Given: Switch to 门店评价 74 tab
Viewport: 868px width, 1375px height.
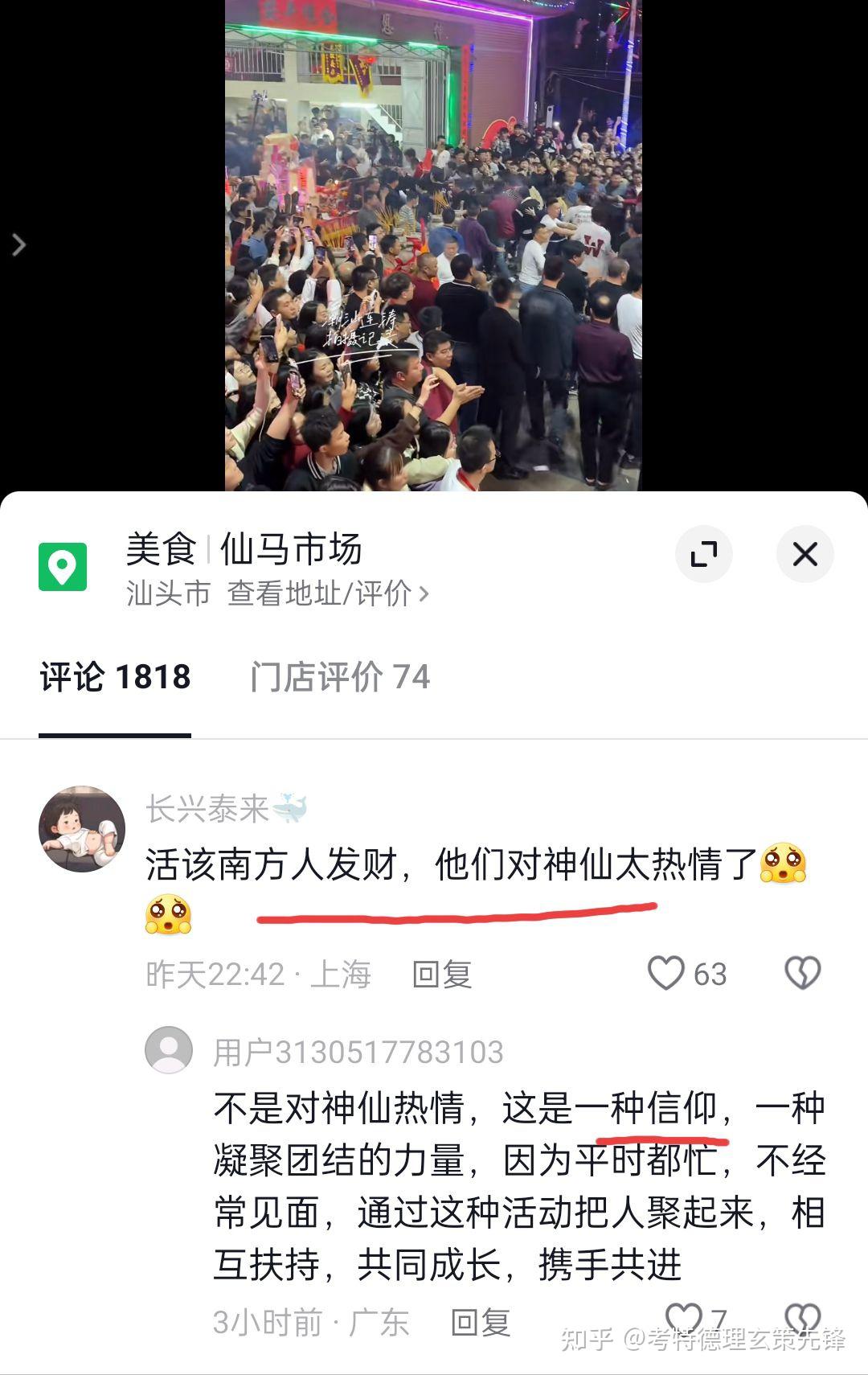Looking at the screenshot, I should tap(340, 677).
